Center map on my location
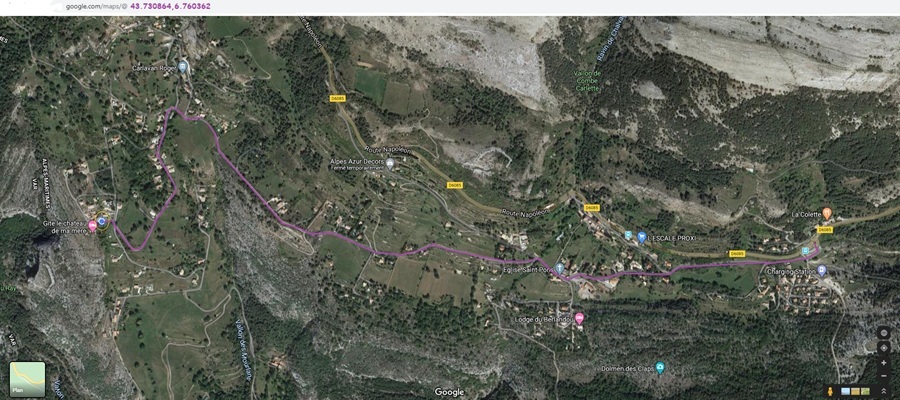This screenshot has width=900, height=400. click(x=884, y=348)
